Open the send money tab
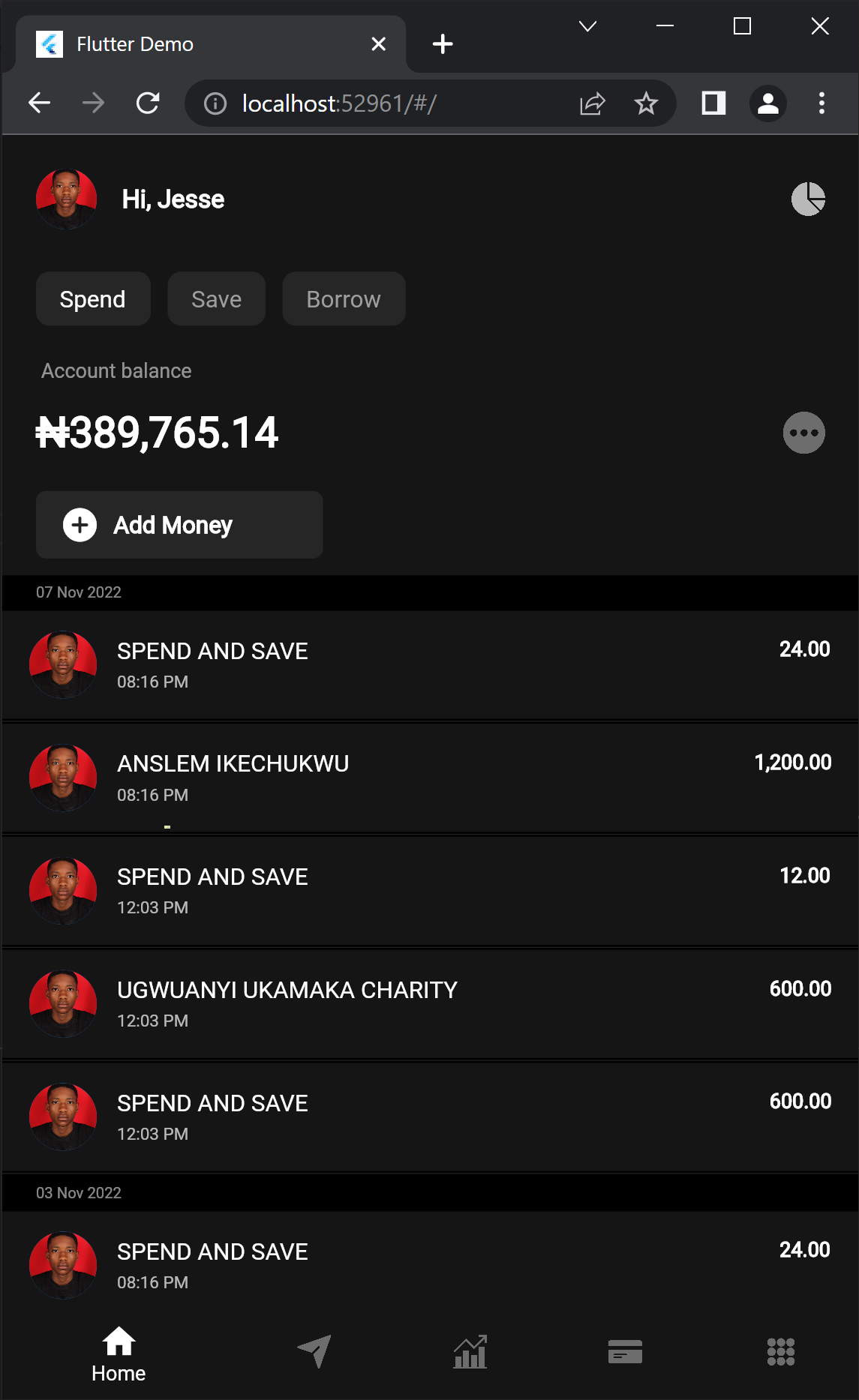This screenshot has height=1400, width=859. click(x=314, y=1351)
